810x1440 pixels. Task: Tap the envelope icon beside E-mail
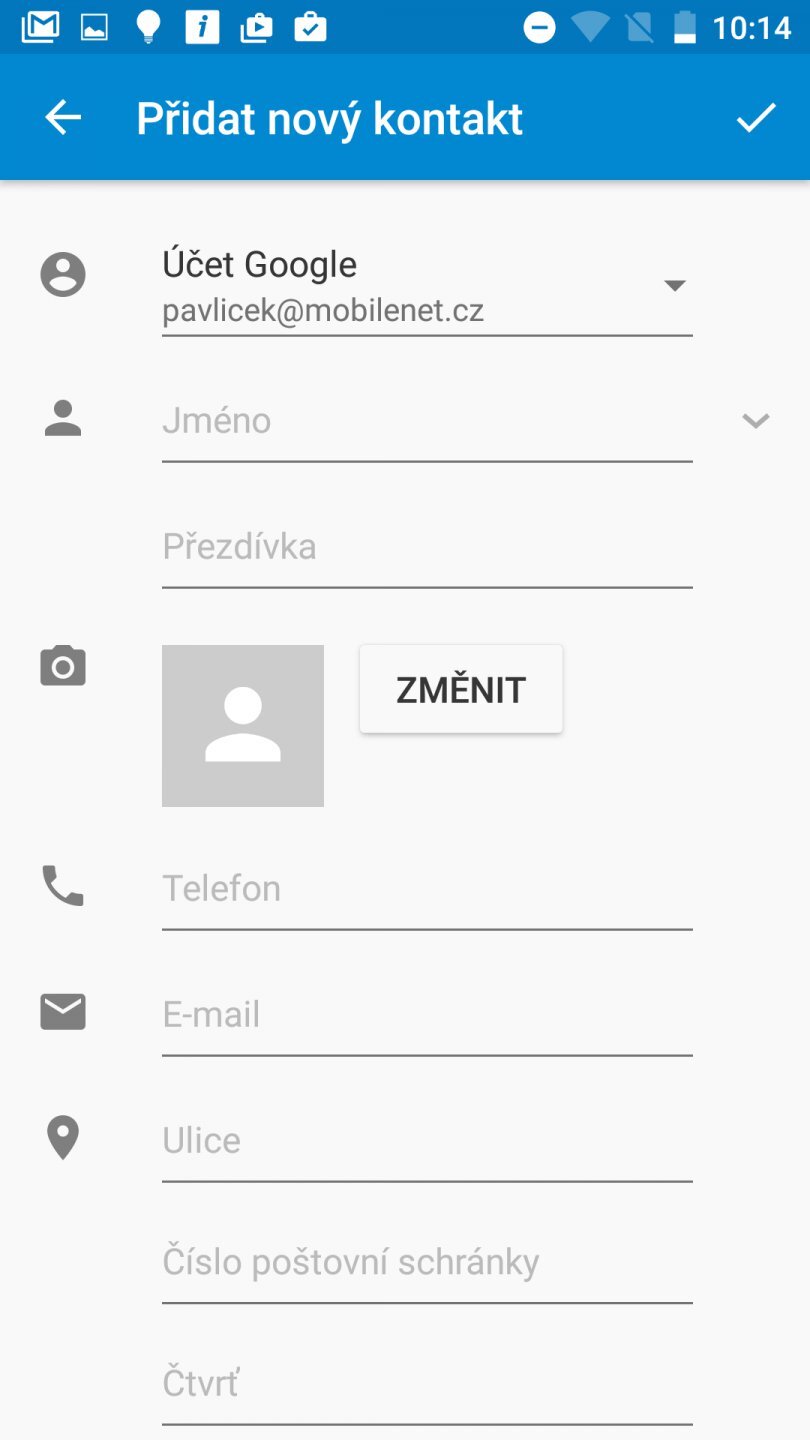62,1011
